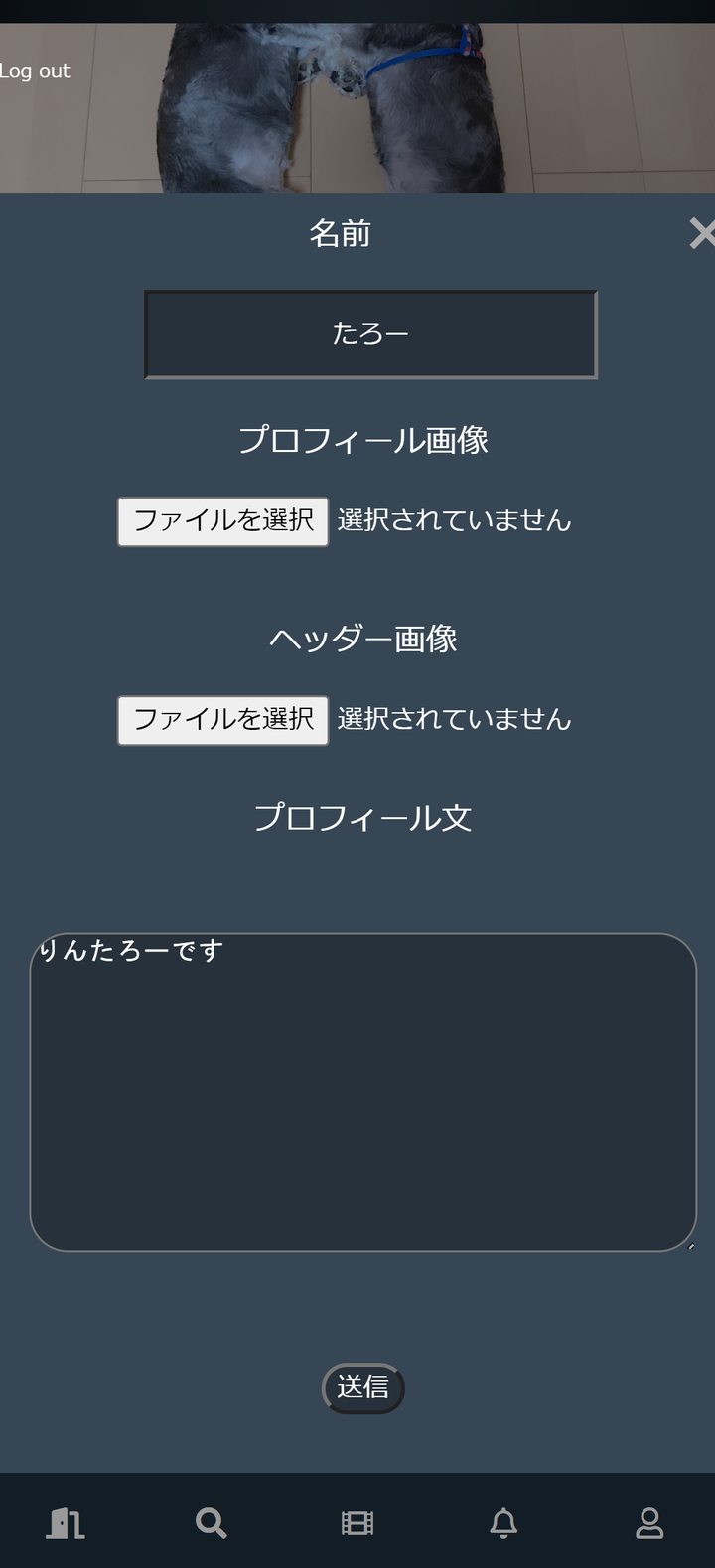
Task: Open the notifications bell
Action: 503,1522
